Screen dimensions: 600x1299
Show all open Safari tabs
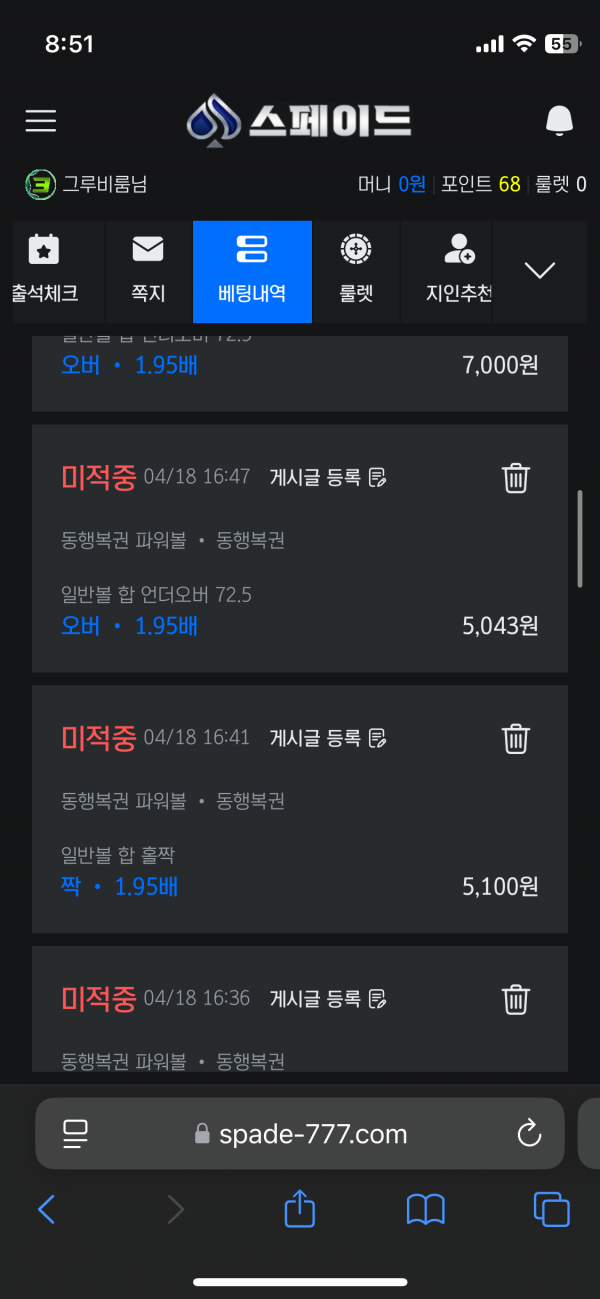pyautogui.click(x=551, y=1210)
